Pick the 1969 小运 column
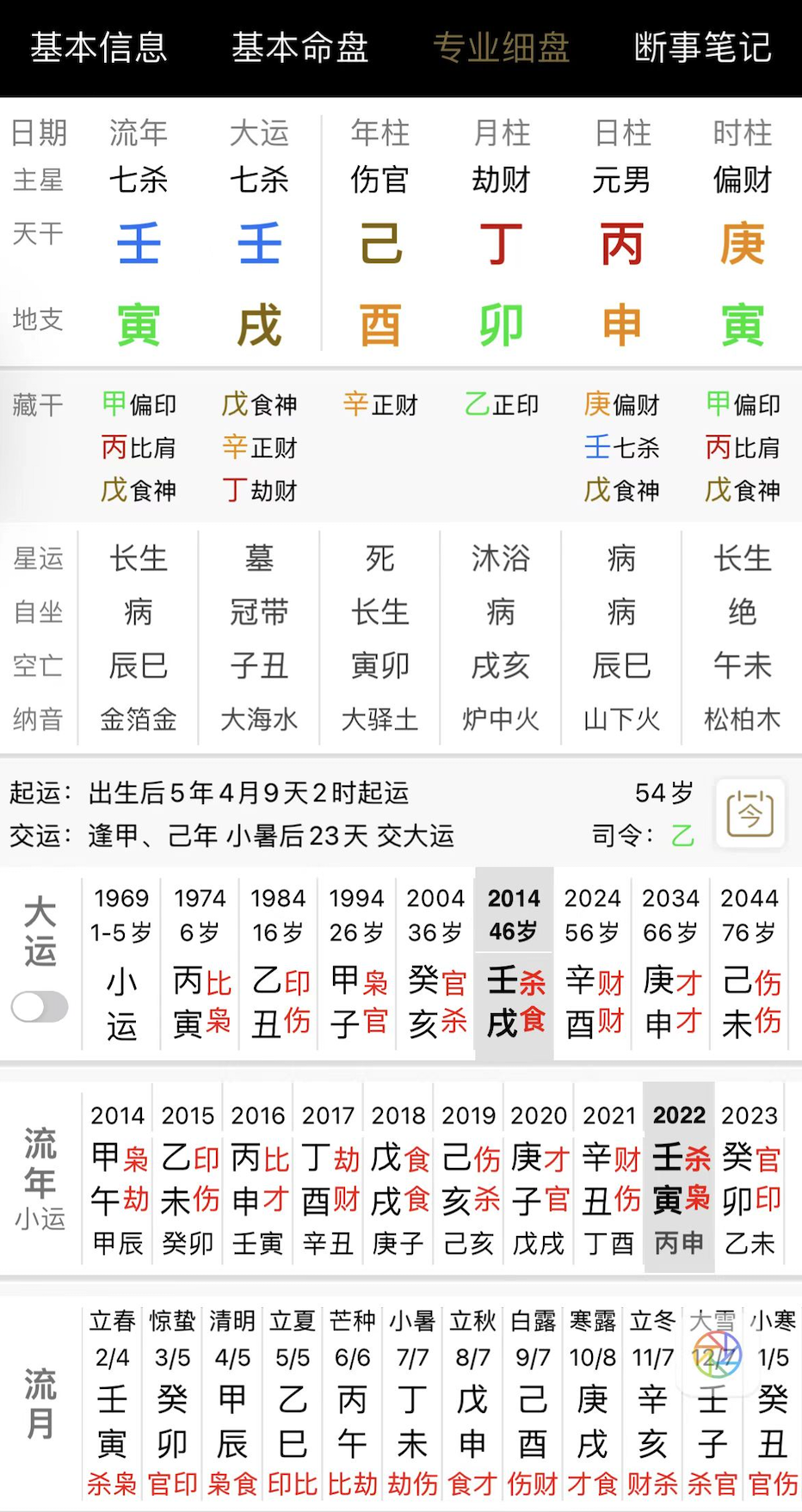Viewport: 802px width, 1512px height. [x=121, y=963]
